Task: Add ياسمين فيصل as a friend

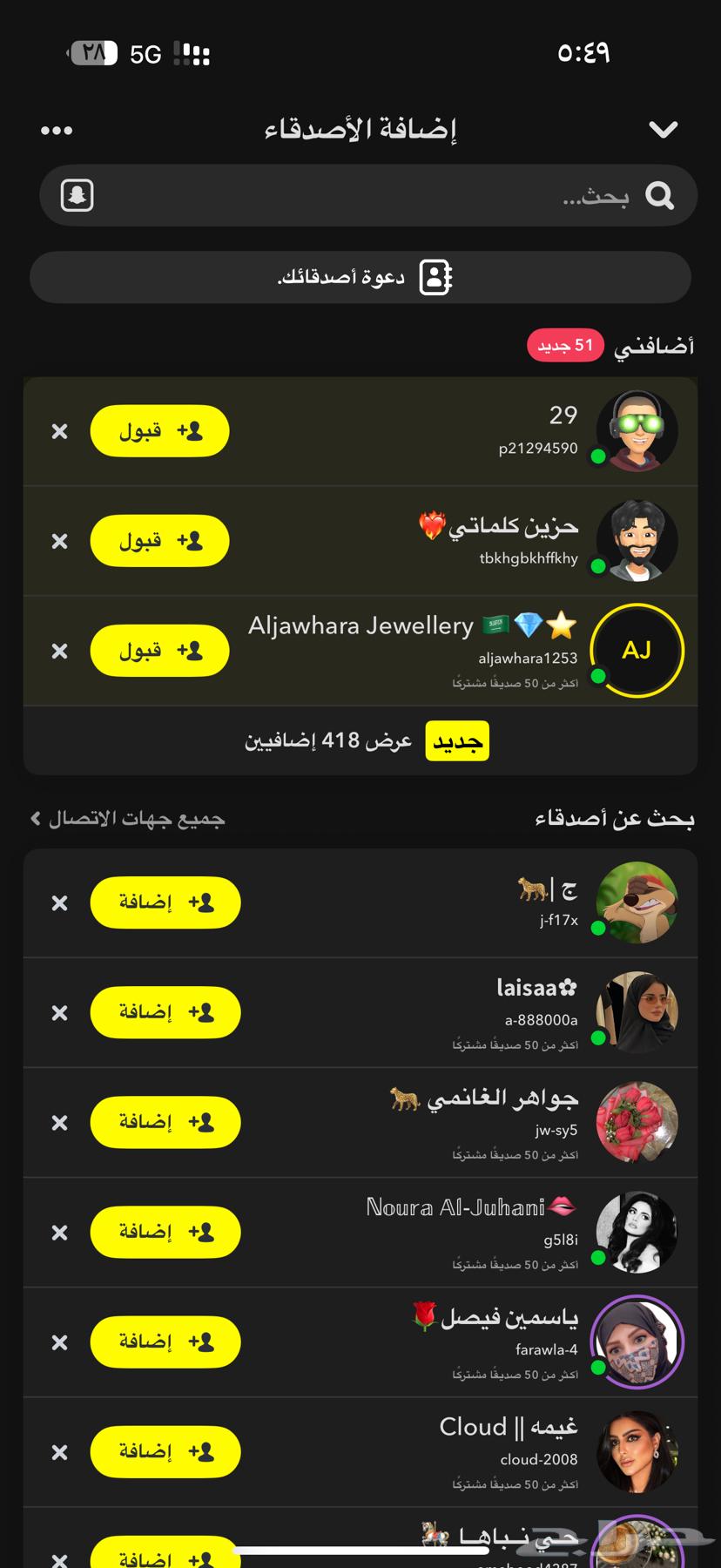Action: point(165,1342)
